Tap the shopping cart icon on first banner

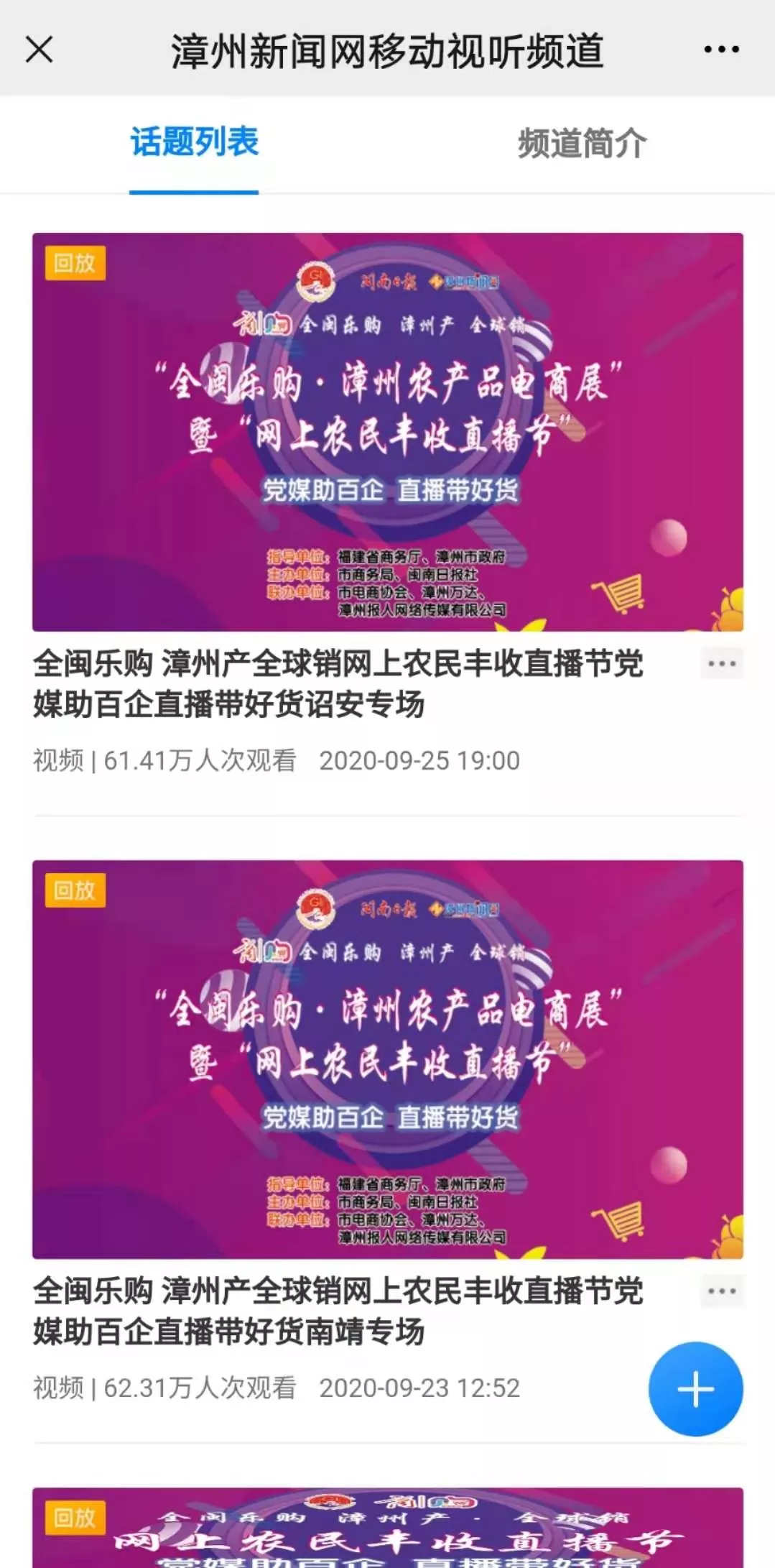point(619,594)
